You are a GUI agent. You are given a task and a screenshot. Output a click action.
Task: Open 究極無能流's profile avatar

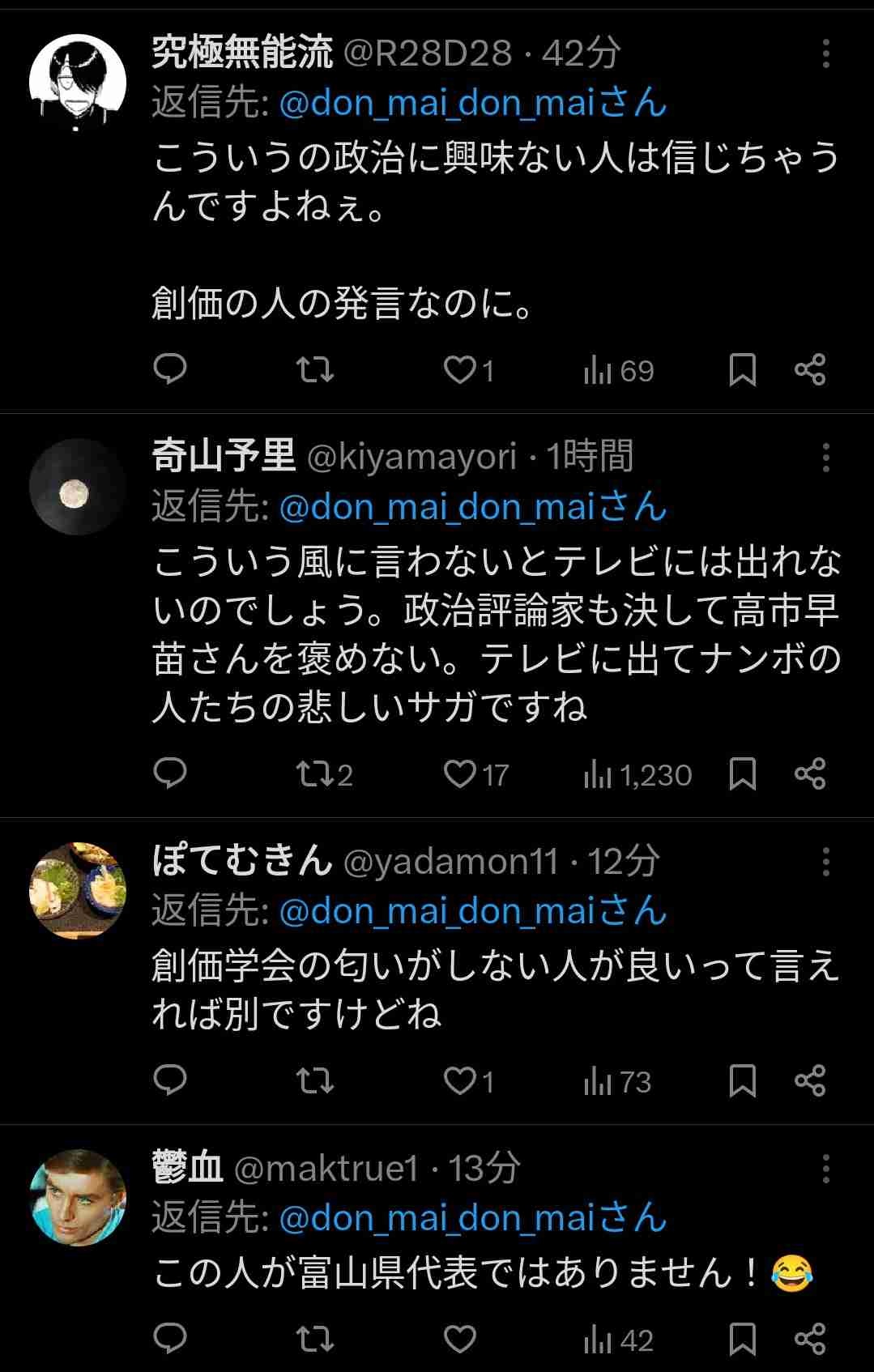tap(78, 82)
